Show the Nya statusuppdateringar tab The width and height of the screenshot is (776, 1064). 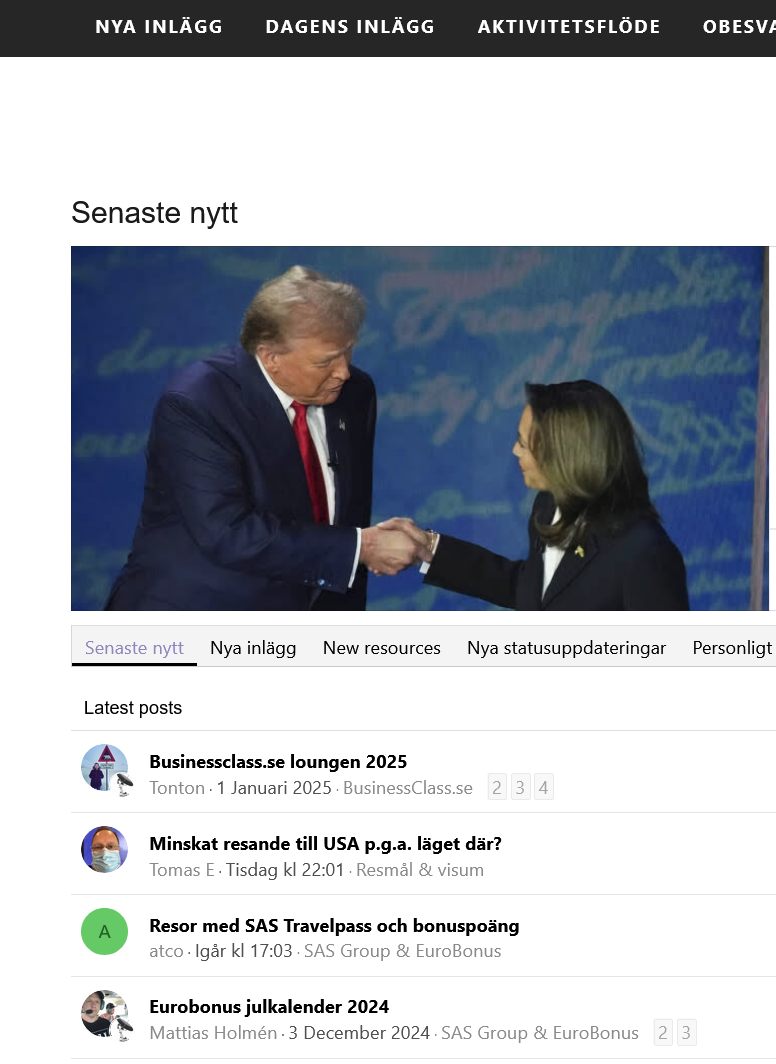coord(566,648)
